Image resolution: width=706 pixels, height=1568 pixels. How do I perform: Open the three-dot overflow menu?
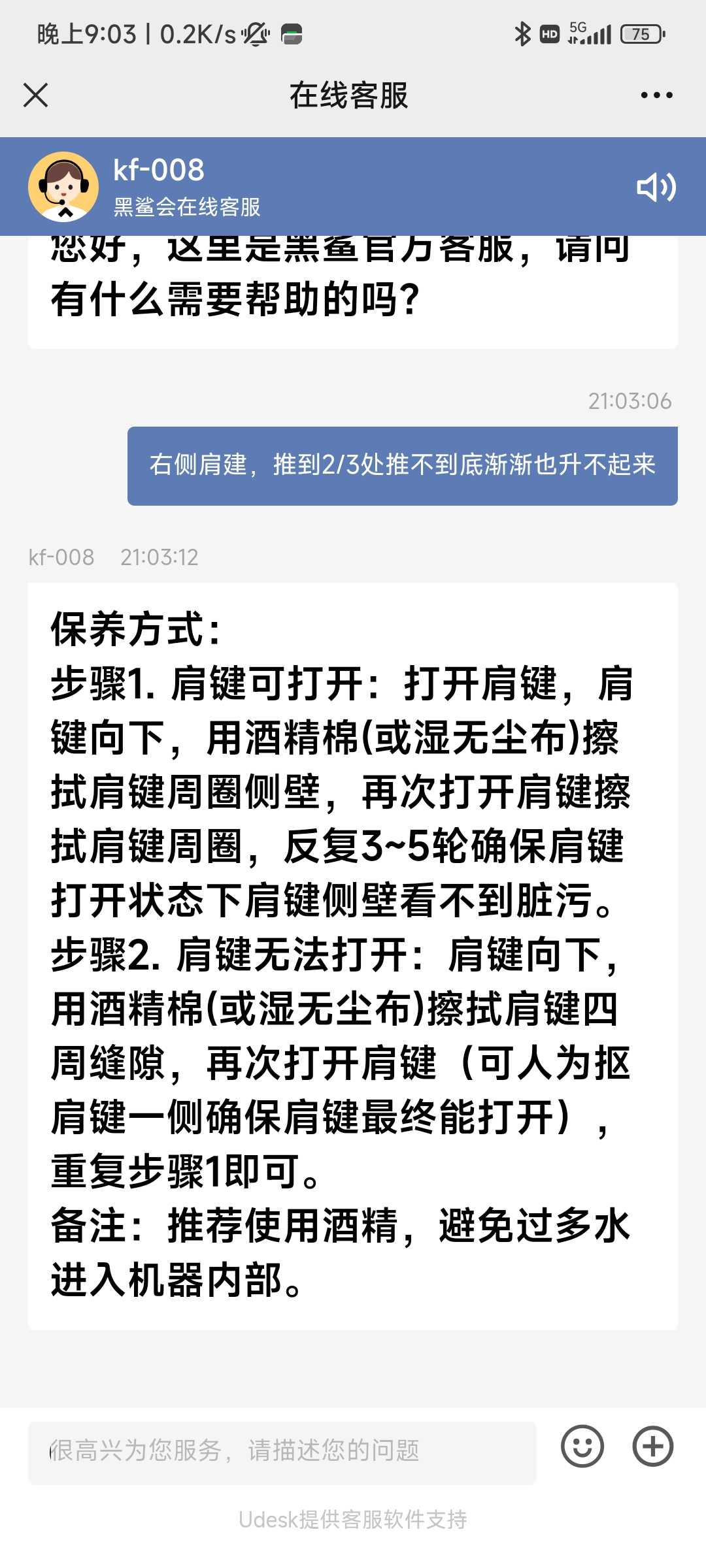pyautogui.click(x=656, y=95)
